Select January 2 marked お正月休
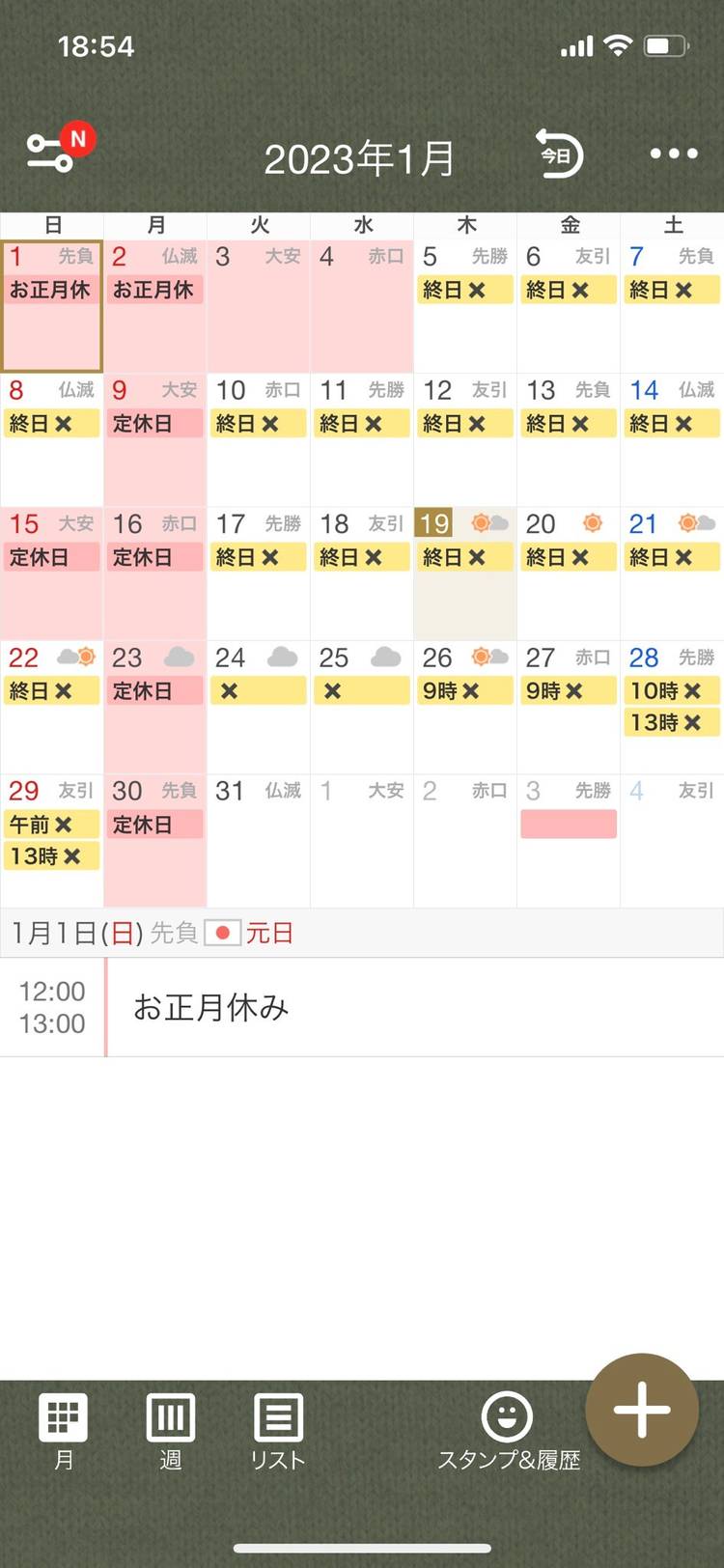The width and height of the screenshot is (724, 1568). 154,307
